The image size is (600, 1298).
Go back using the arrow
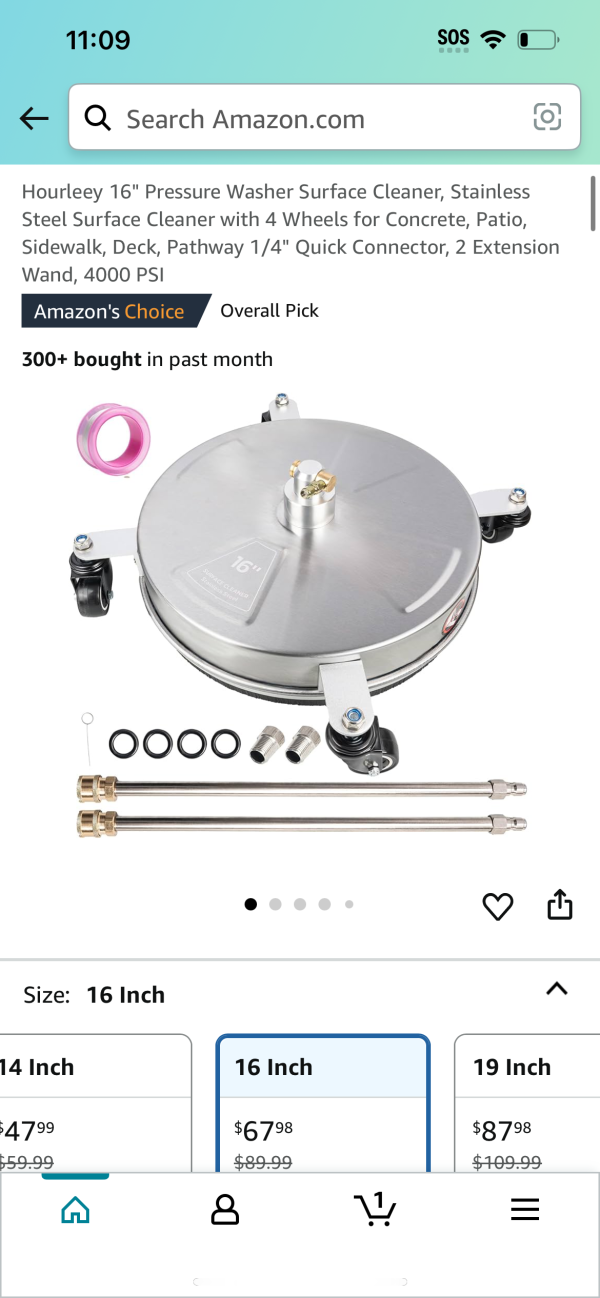[x=34, y=119]
